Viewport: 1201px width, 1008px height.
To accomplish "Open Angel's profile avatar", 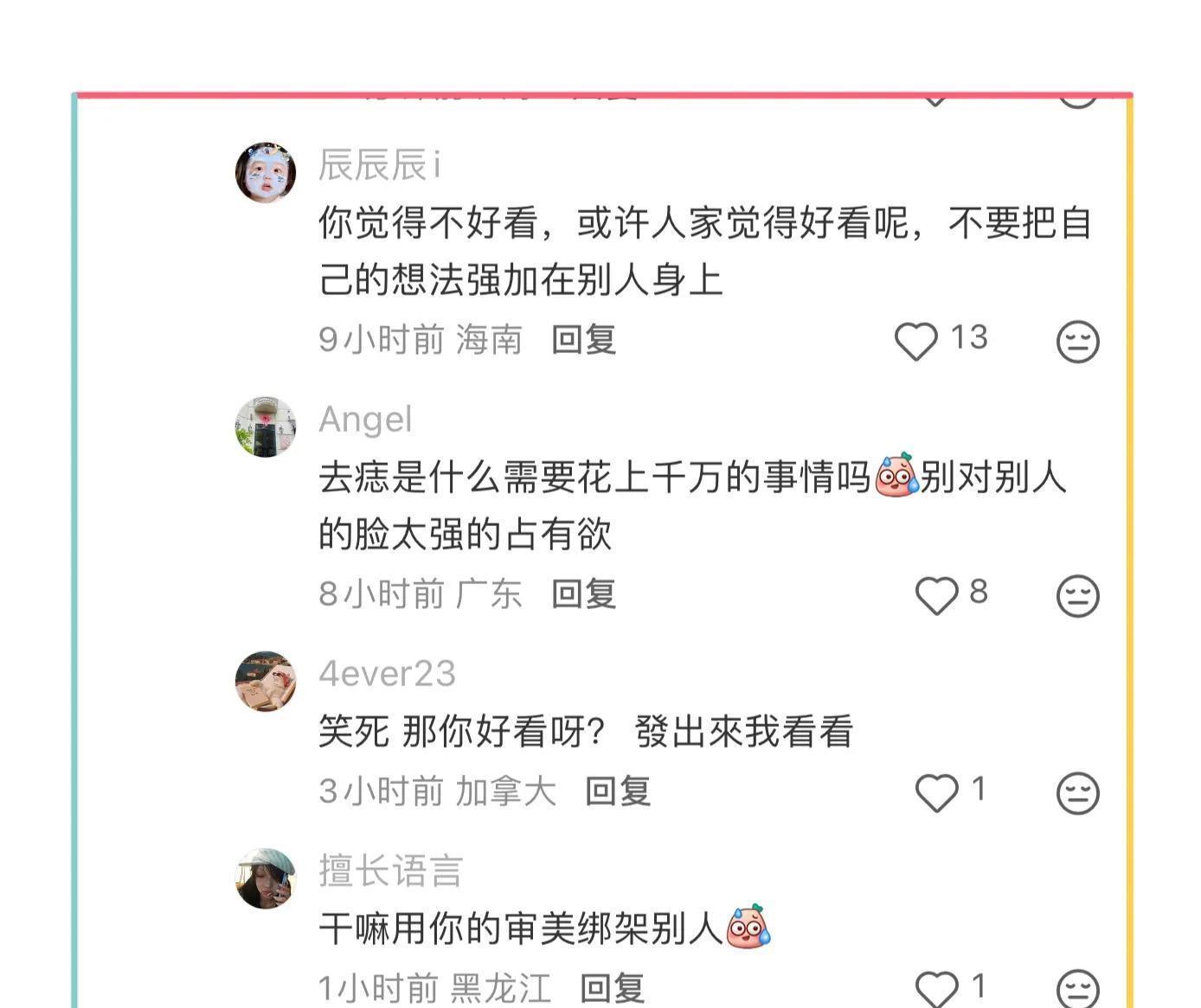I will (x=266, y=427).
